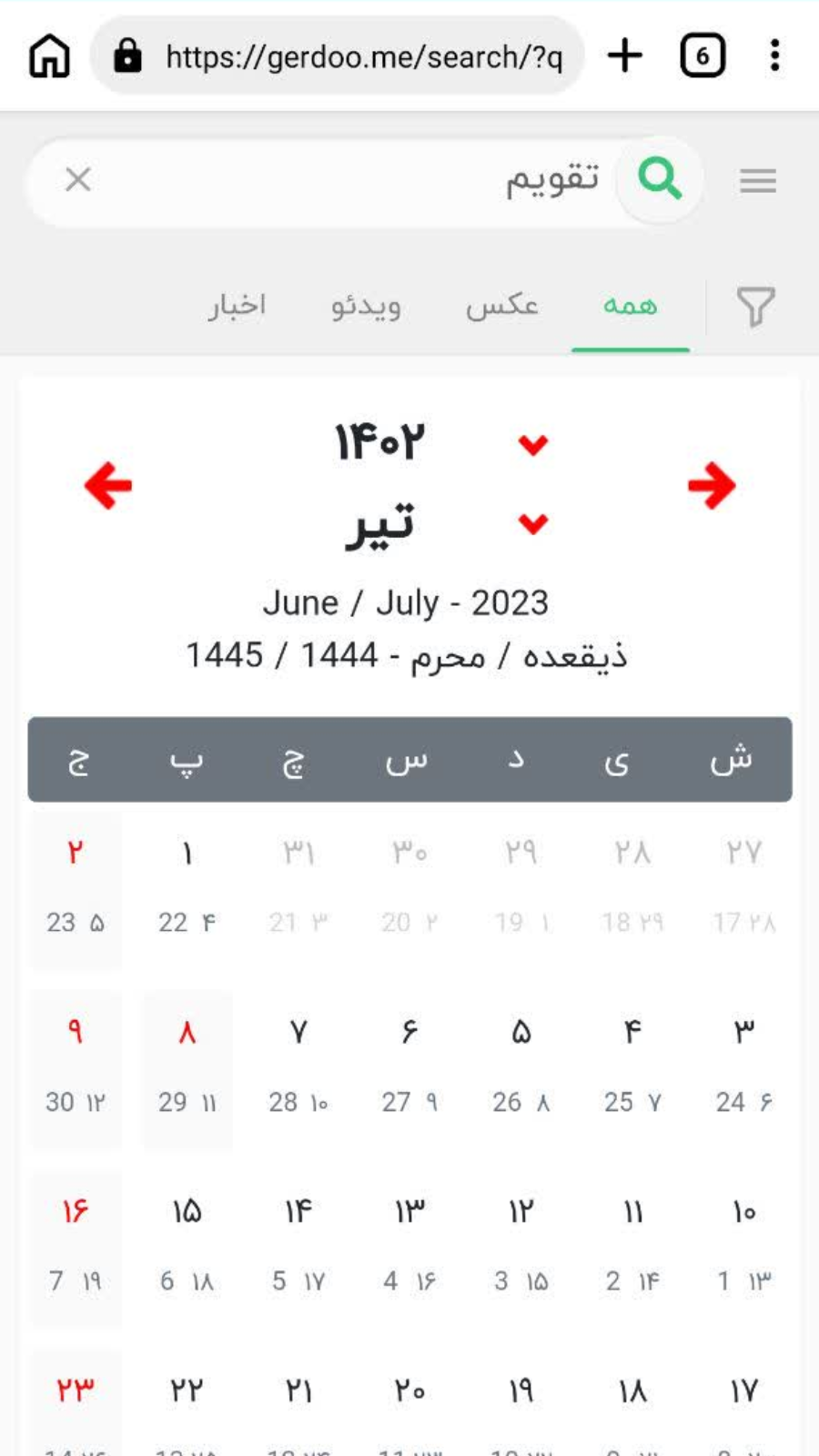Click the red right arrow to change month
The image size is (819, 1456).
pos(711,485)
